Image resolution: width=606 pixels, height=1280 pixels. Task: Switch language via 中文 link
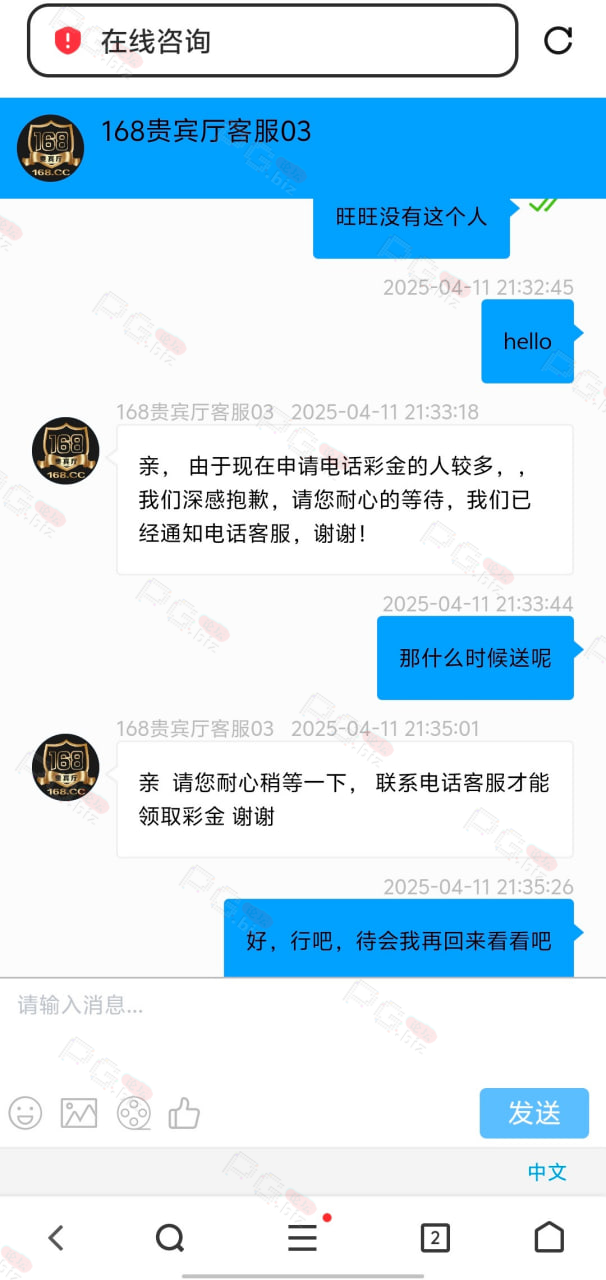click(547, 1172)
